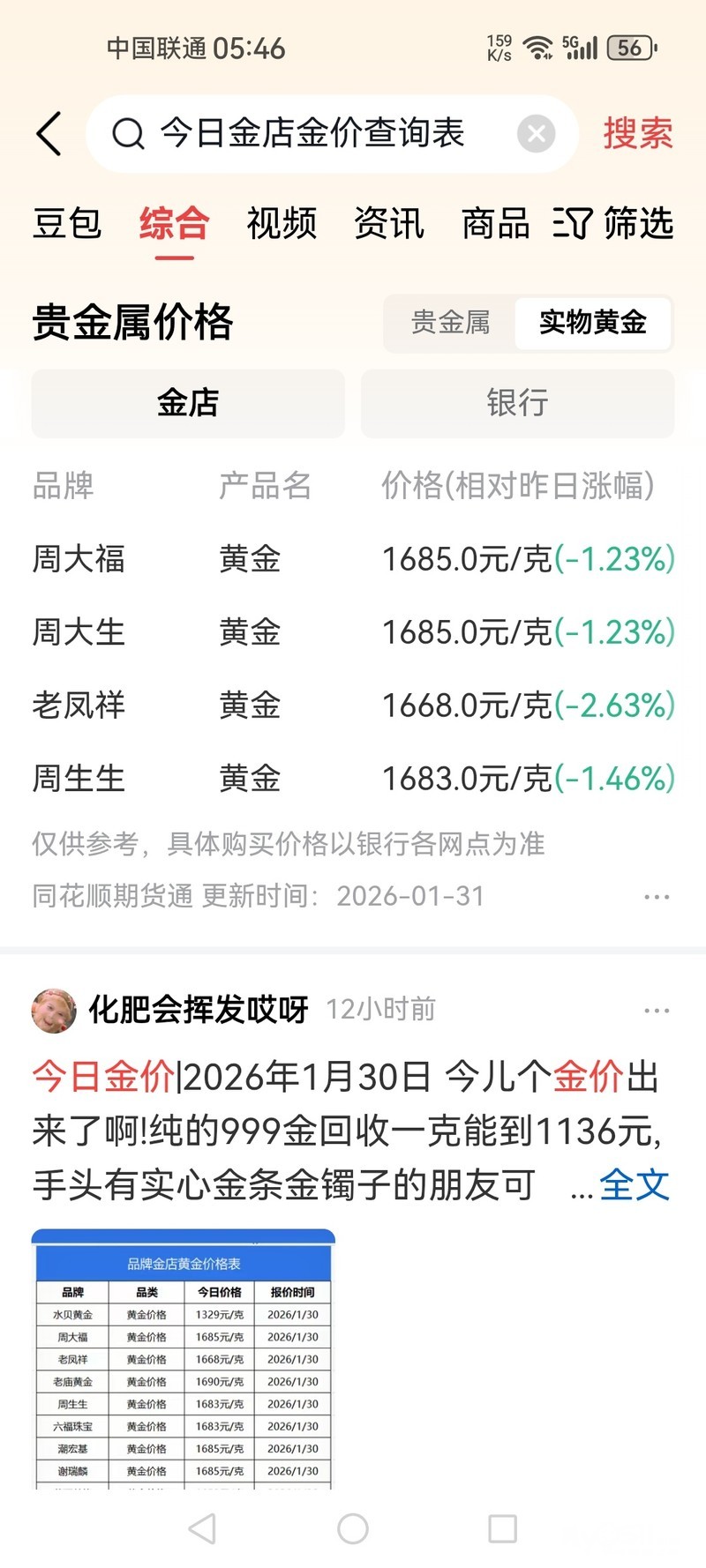Open the 筛选 filter options
The height and width of the screenshot is (1568, 706).
coord(614,223)
